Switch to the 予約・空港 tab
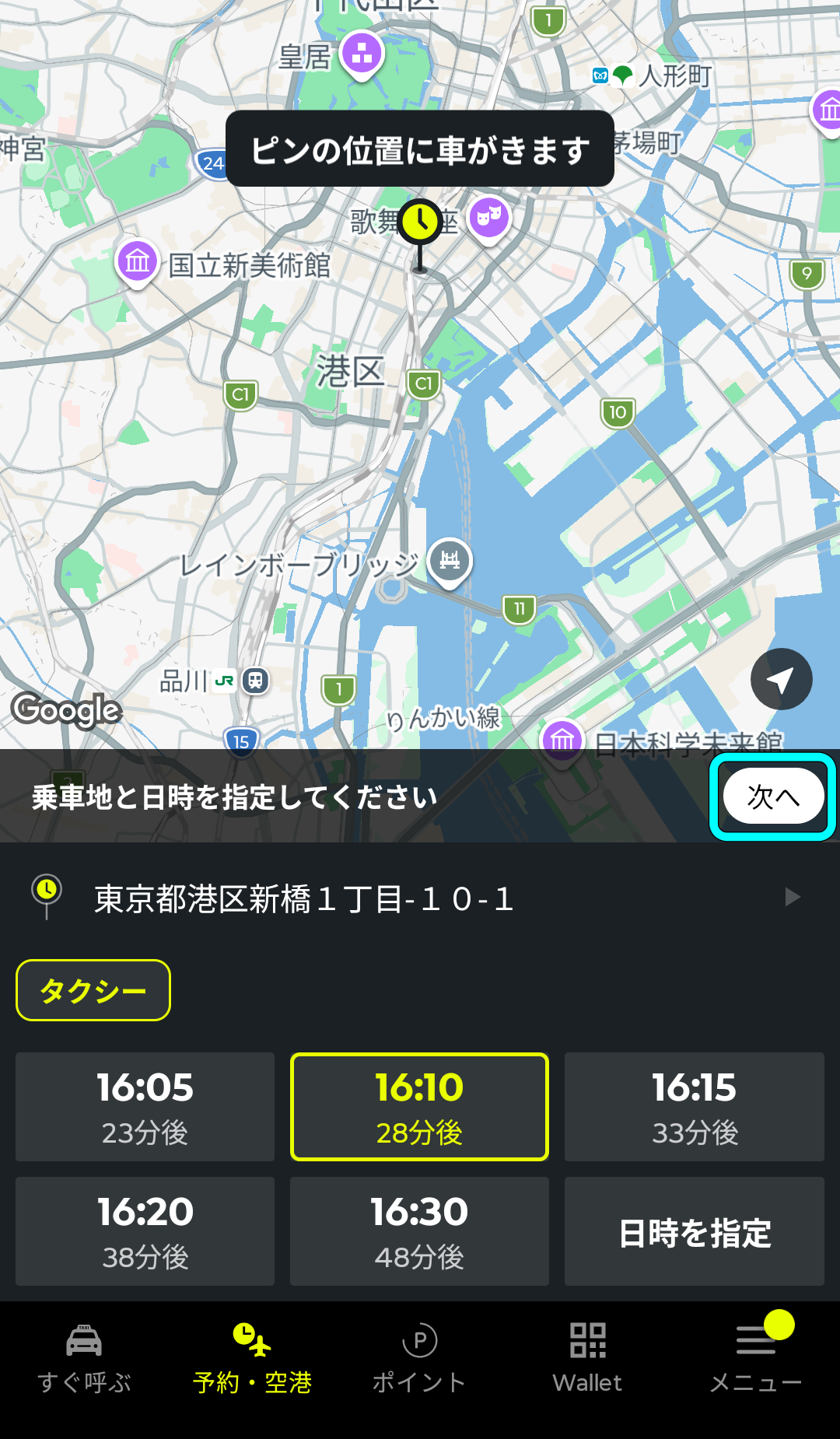840x1439 pixels. [252, 1357]
